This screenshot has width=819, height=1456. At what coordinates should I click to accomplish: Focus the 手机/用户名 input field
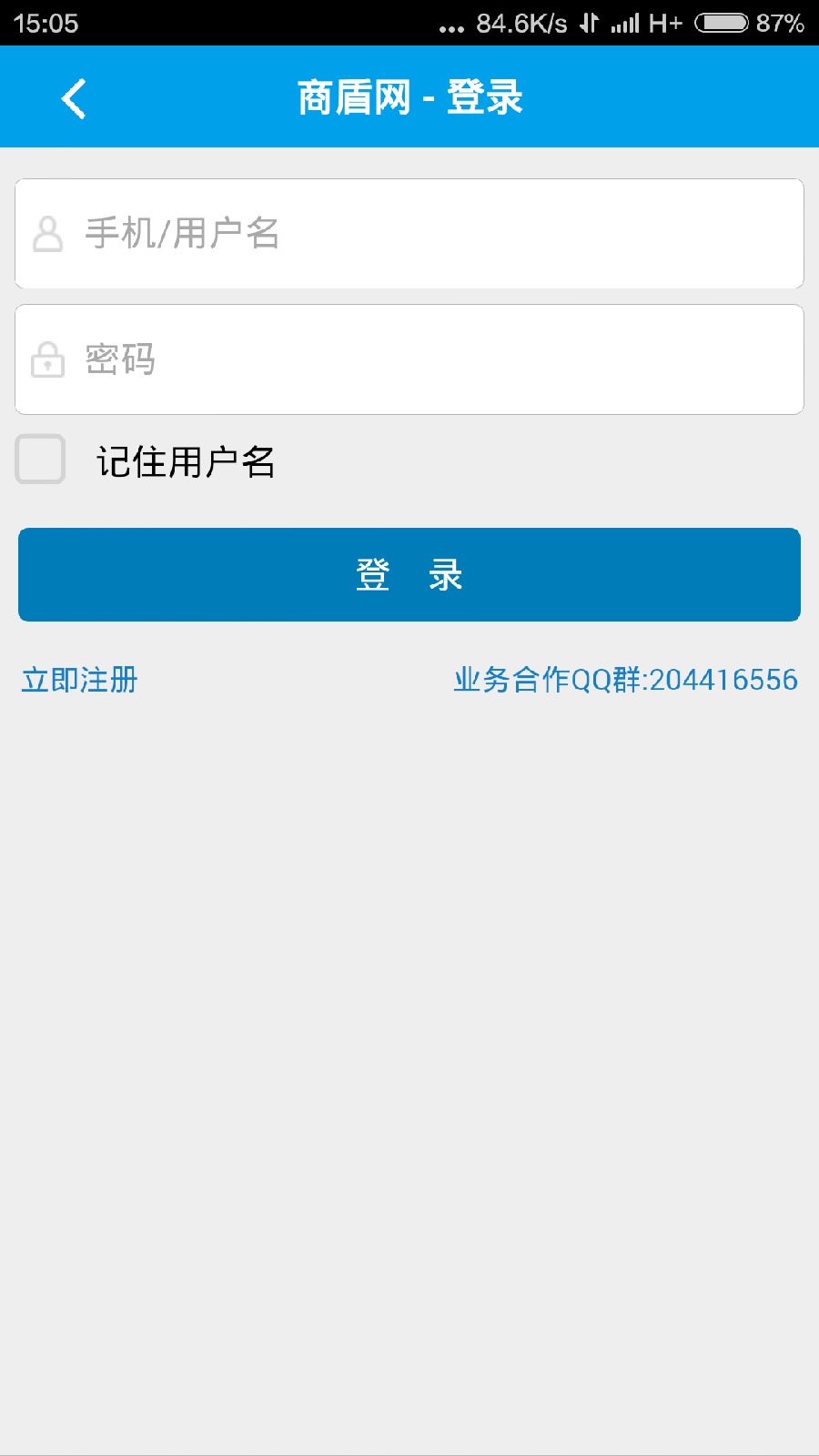pos(409,234)
